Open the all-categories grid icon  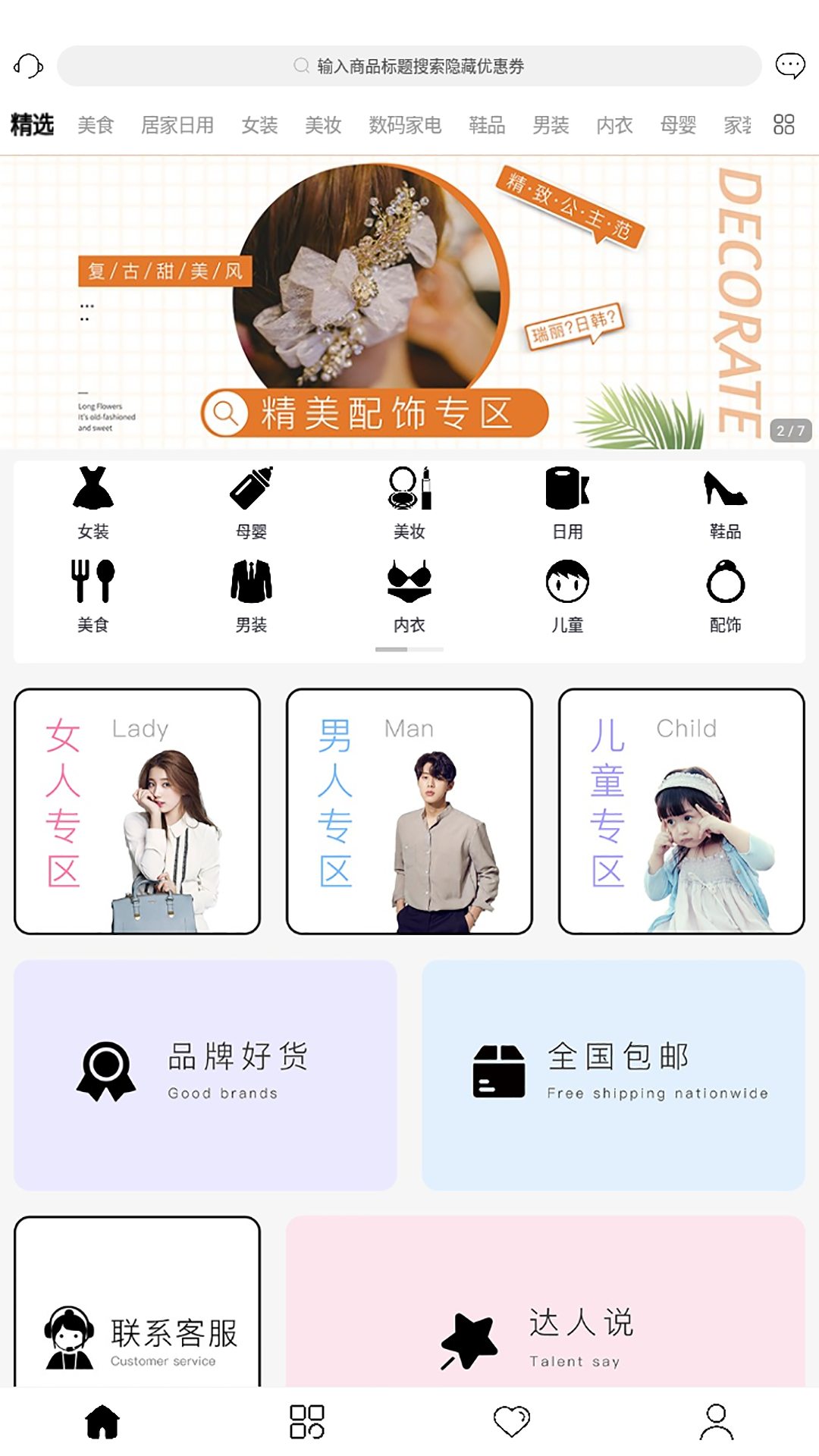pos(783,124)
